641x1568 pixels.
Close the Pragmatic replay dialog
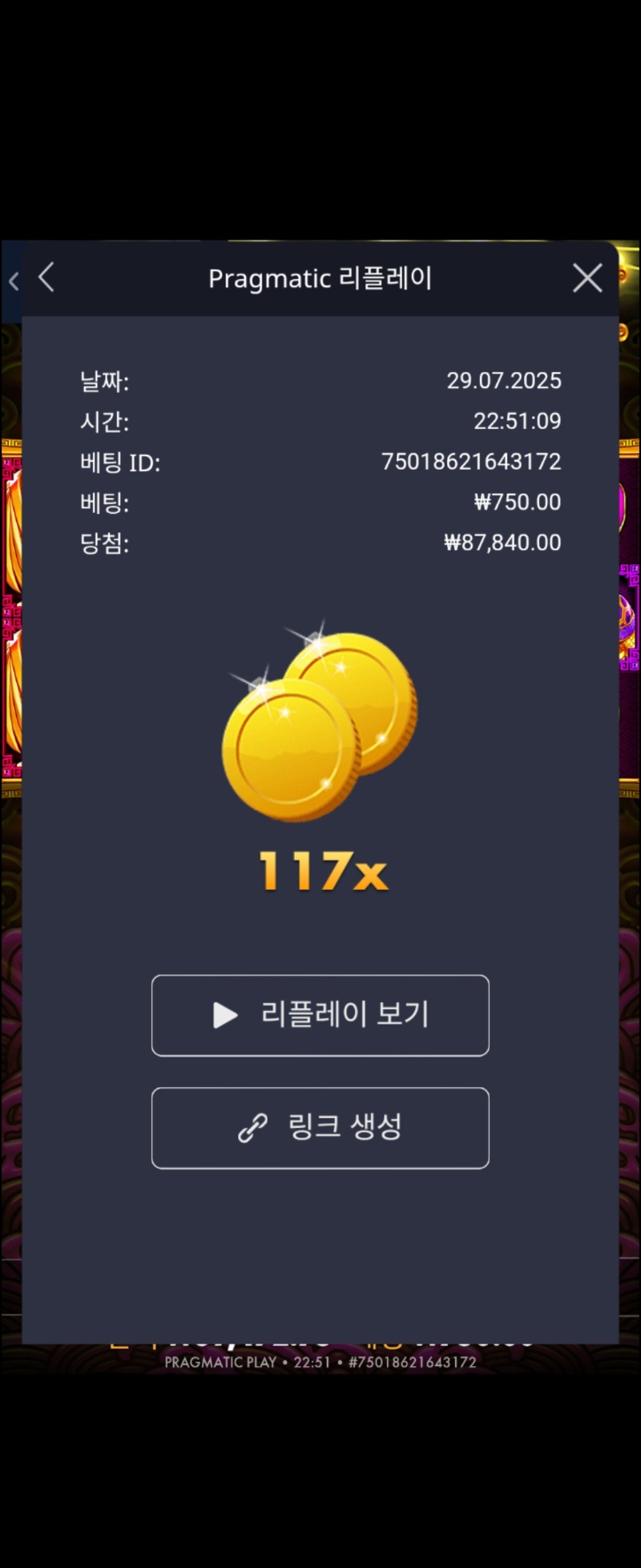(x=587, y=278)
